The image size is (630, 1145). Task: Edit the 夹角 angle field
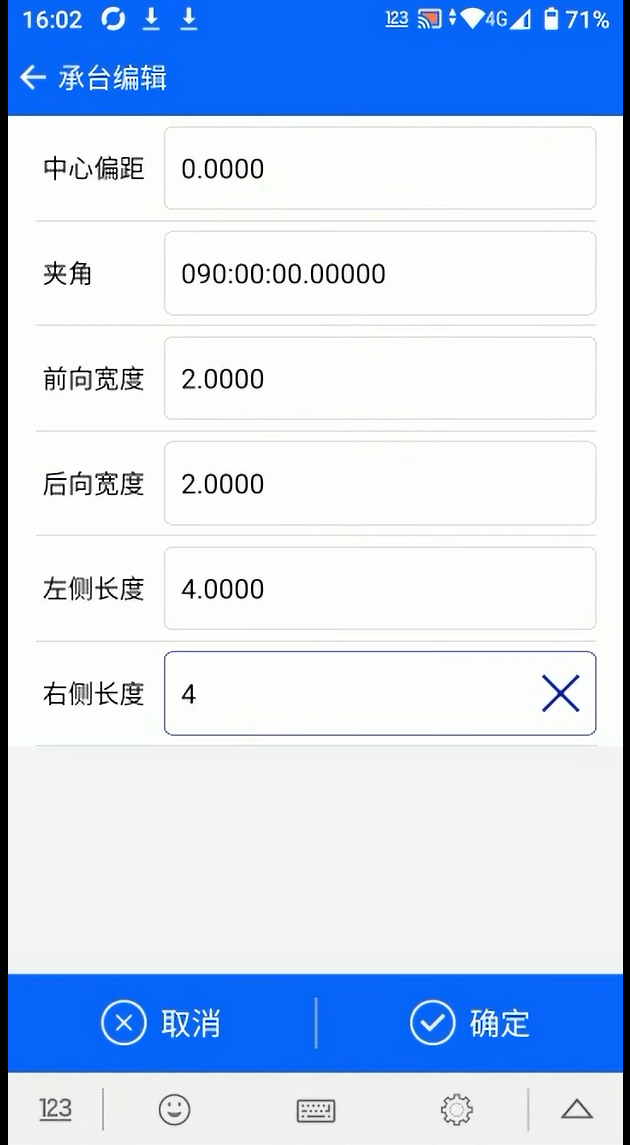(x=380, y=274)
